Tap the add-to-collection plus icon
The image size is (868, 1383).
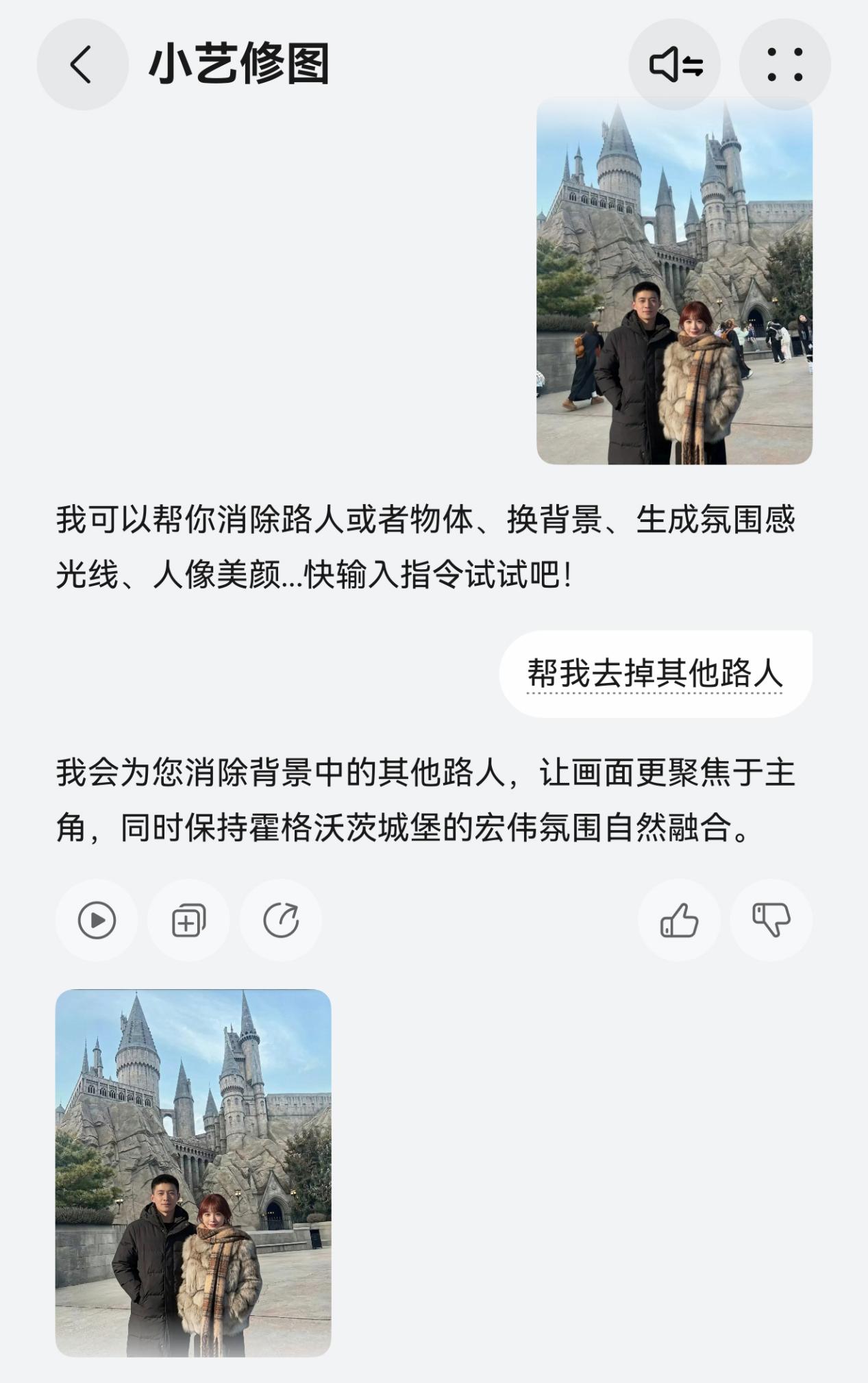coord(188,920)
